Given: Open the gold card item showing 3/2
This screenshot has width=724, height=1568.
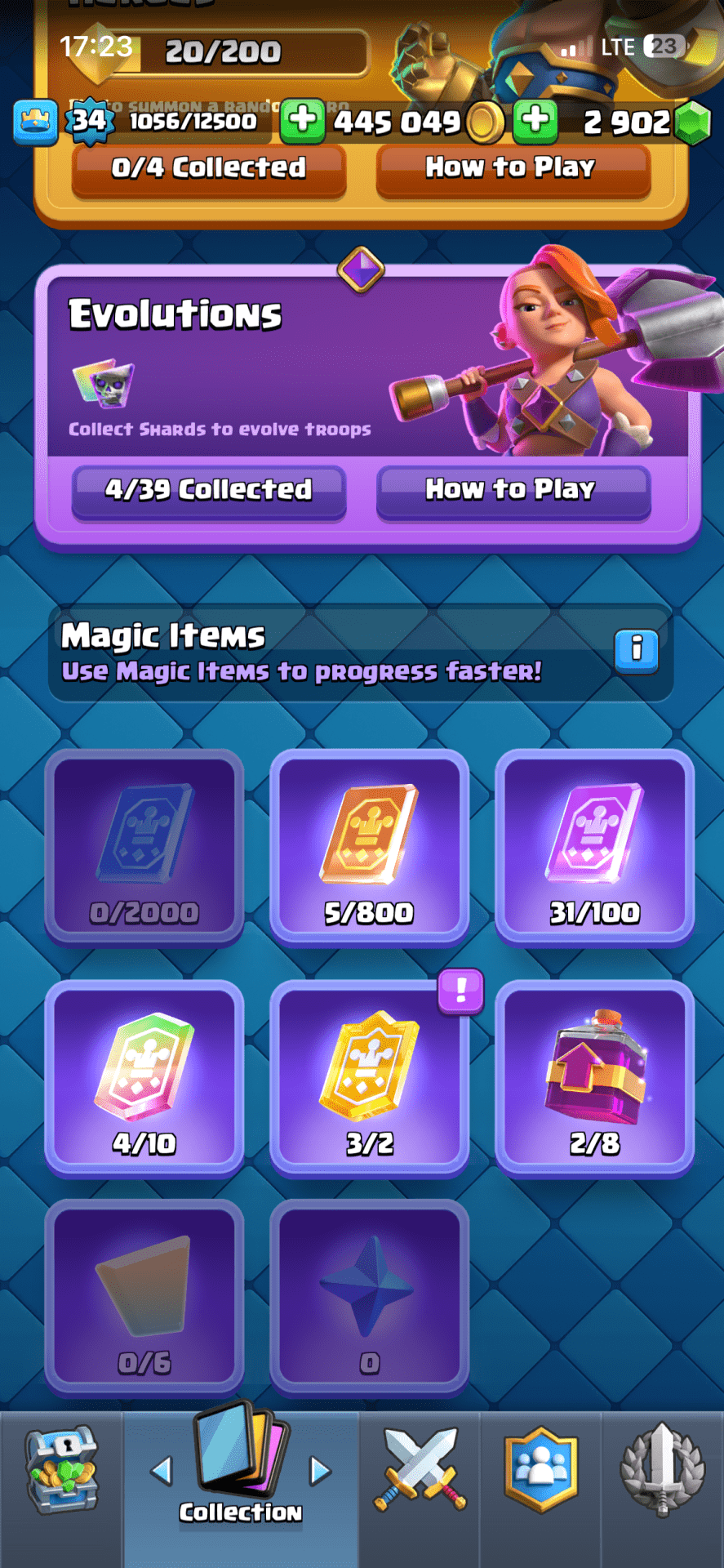Looking at the screenshot, I should (x=369, y=1078).
